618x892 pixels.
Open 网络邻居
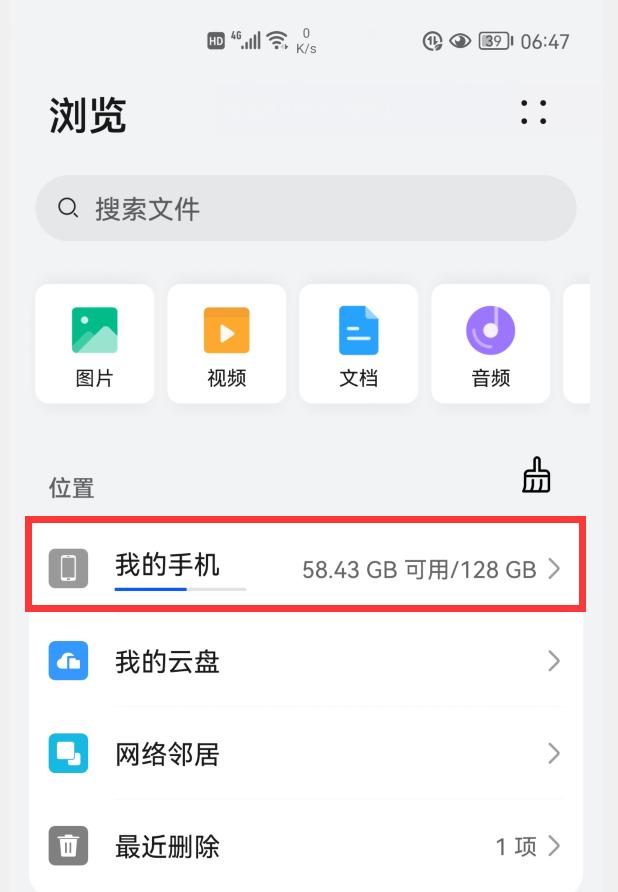point(305,753)
